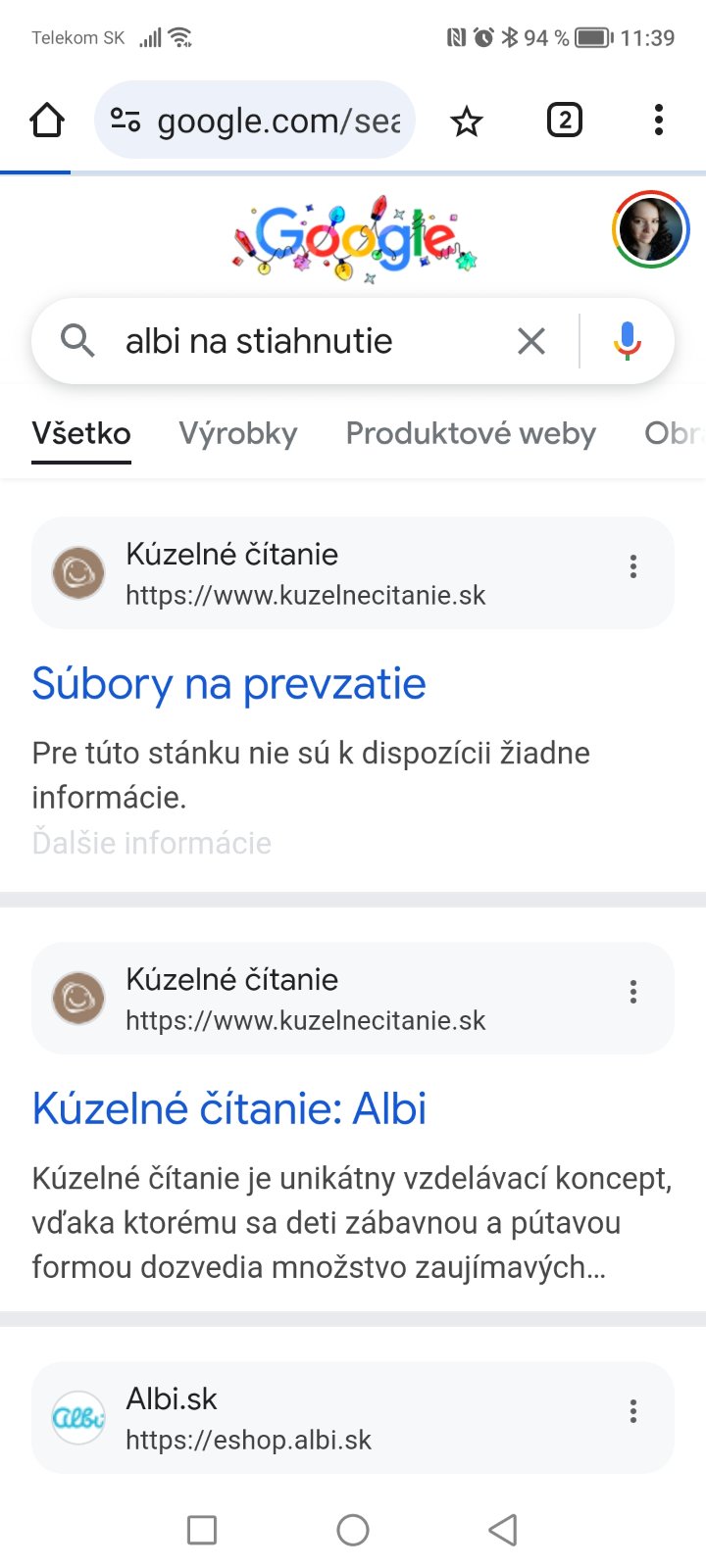This screenshot has width=706, height=1568.
Task: Show recent apps from the navigation bar
Action: pos(202,1530)
